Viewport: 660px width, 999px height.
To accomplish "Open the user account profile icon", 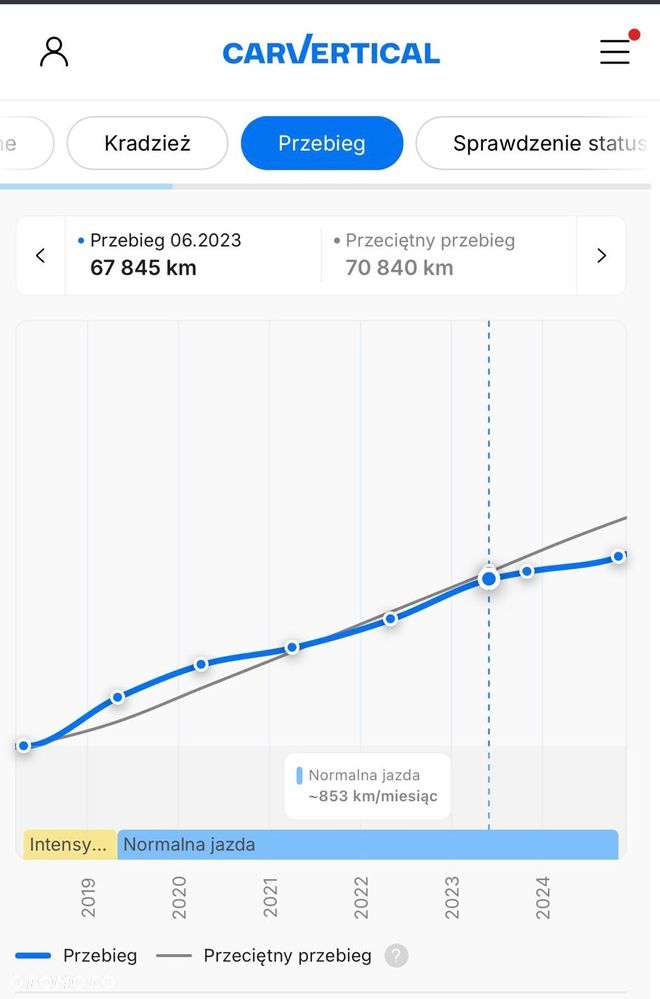I will 54,52.
